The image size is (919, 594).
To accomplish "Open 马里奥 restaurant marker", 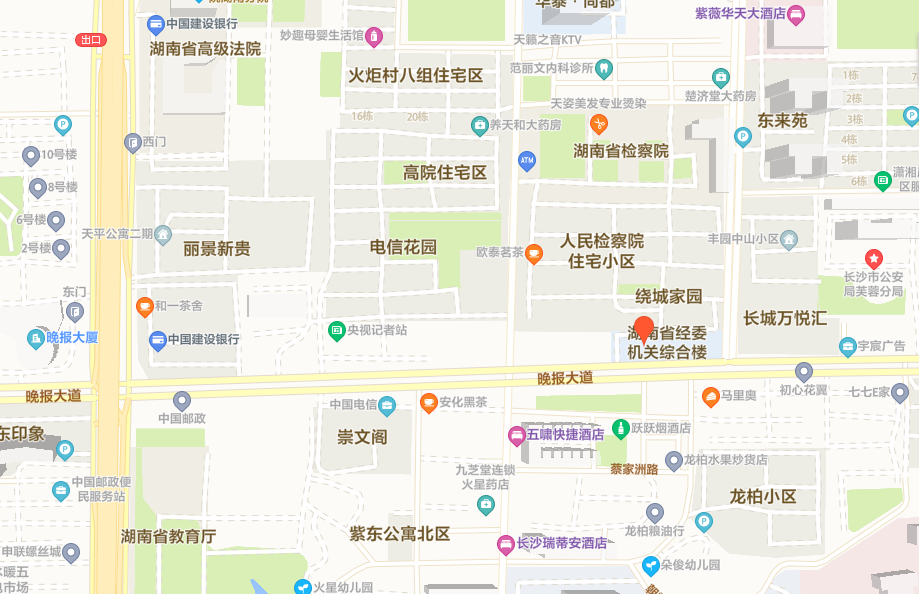I will tap(711, 396).
